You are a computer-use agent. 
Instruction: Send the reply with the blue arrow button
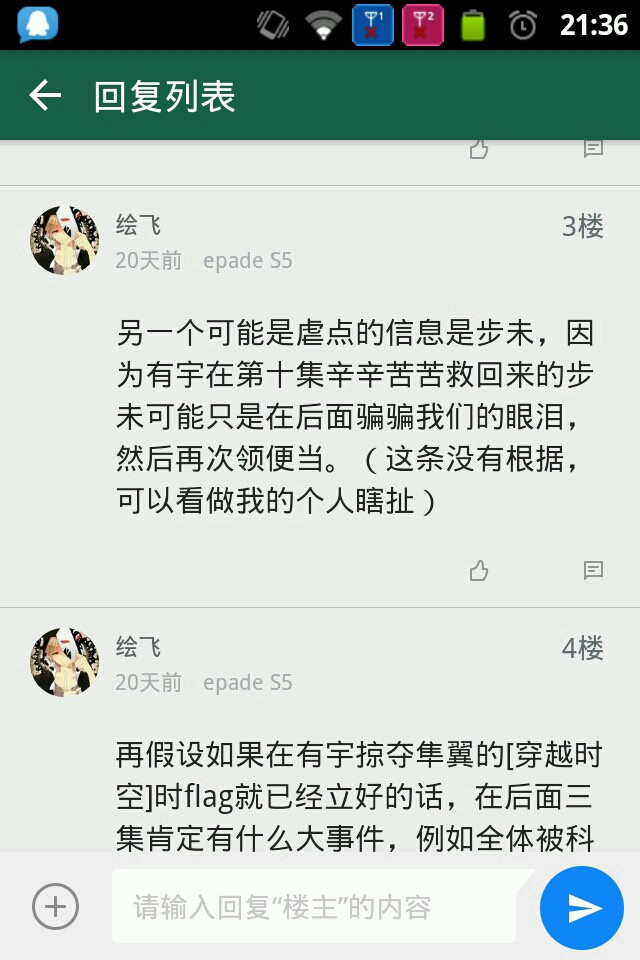pos(583,907)
